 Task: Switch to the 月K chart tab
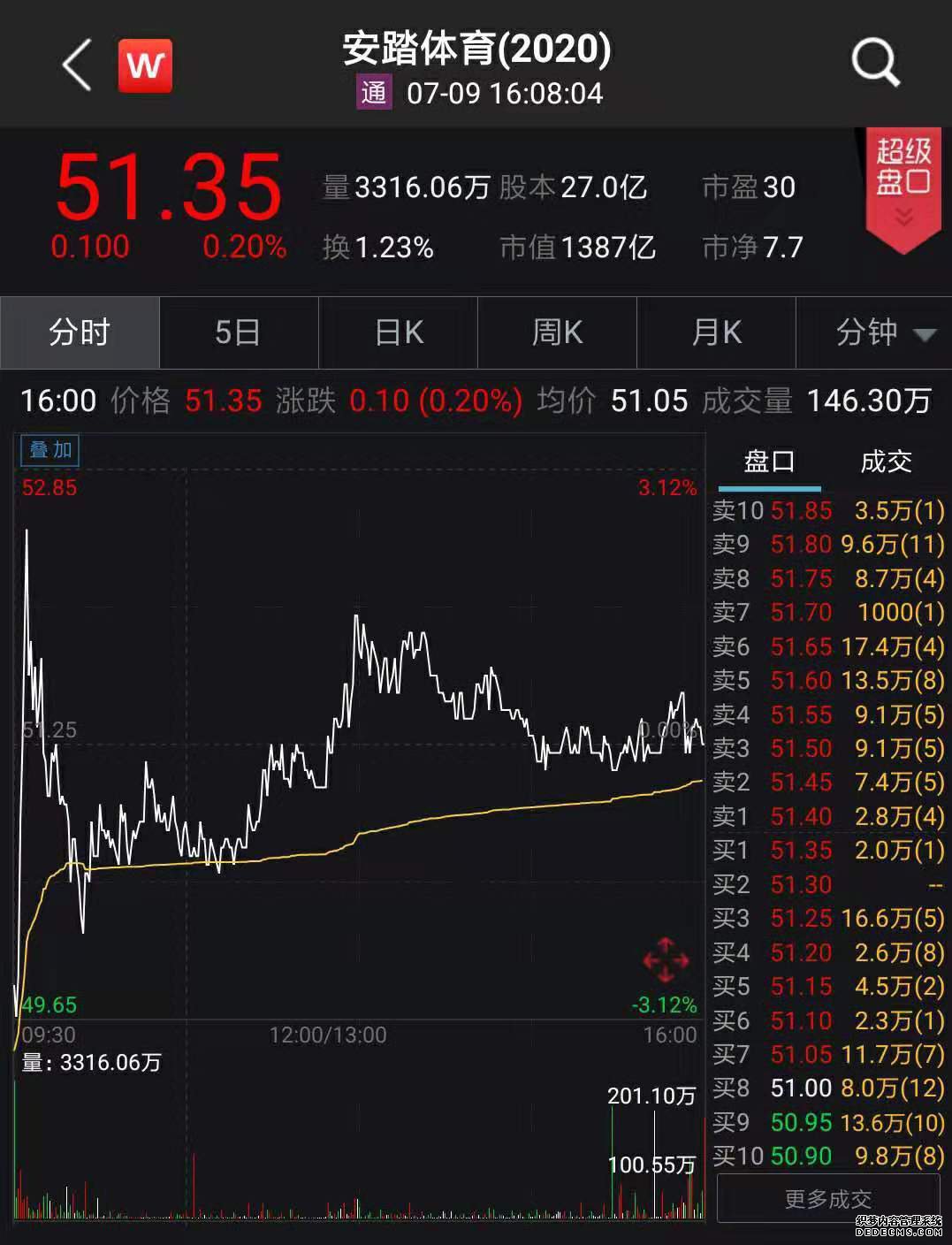[716, 333]
